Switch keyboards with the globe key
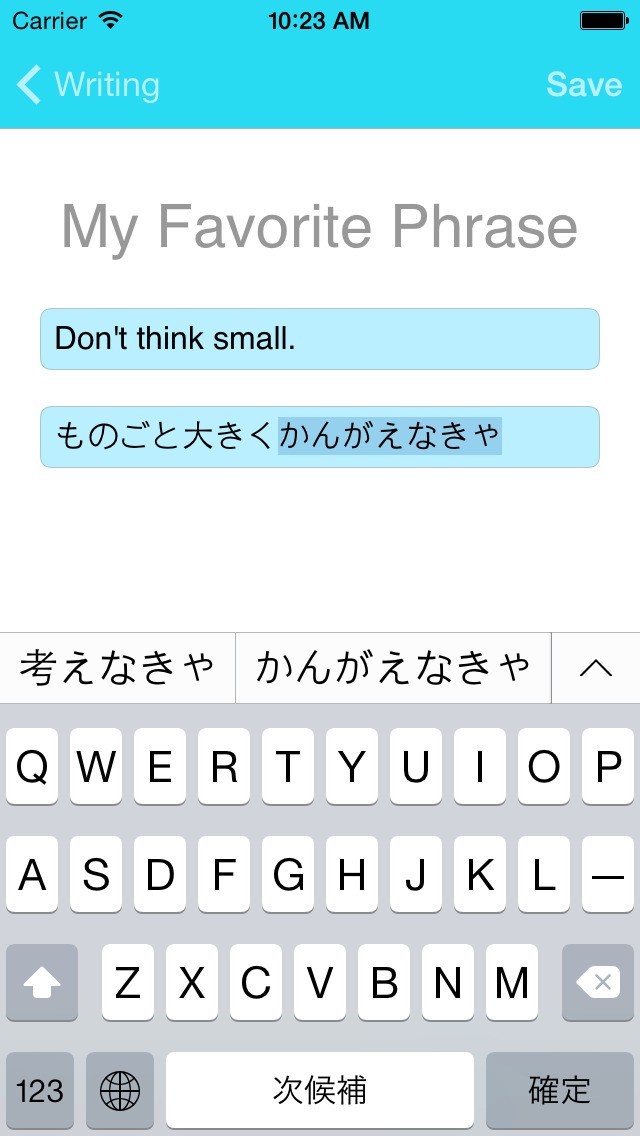The image size is (640, 1136). (120, 1090)
